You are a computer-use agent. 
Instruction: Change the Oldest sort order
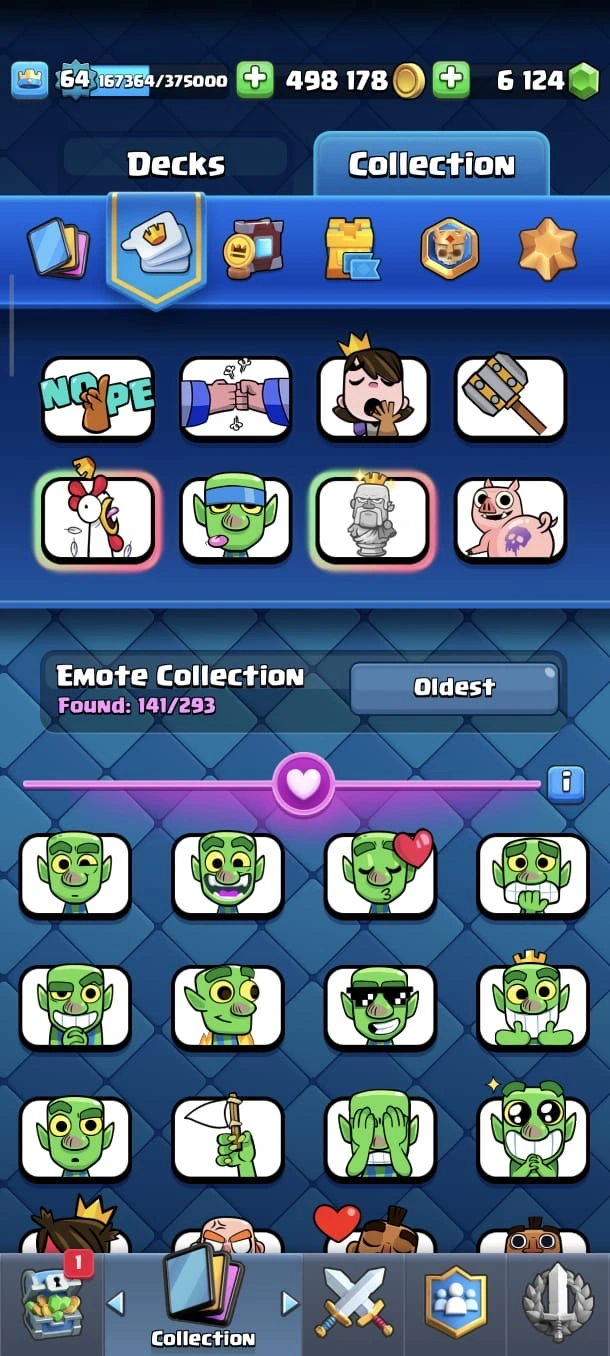click(x=454, y=687)
